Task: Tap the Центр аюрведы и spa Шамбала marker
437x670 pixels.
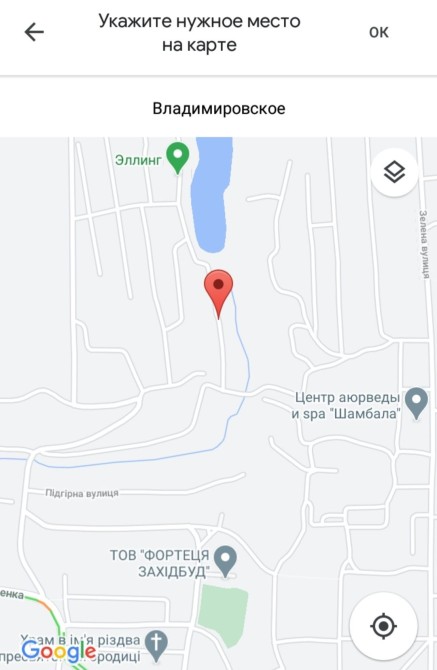Action: click(416, 403)
